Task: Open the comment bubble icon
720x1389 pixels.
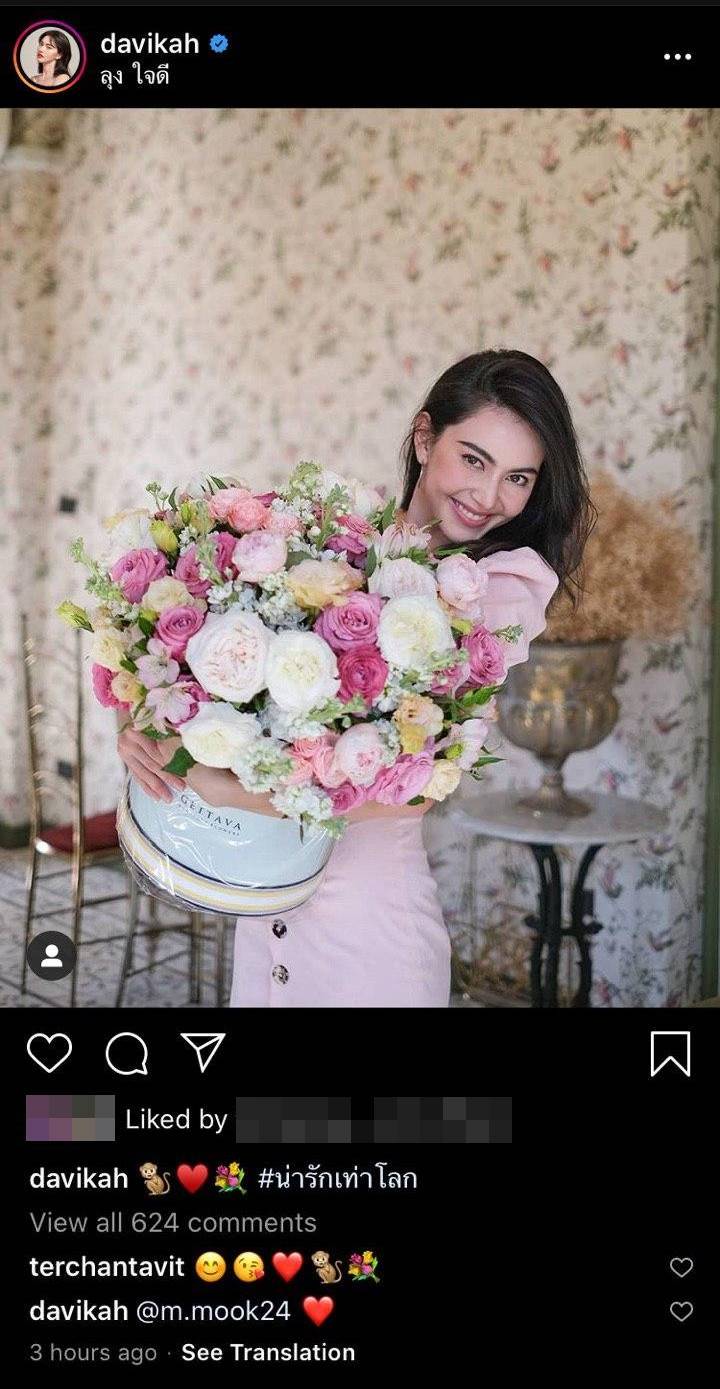Action: (x=127, y=1053)
